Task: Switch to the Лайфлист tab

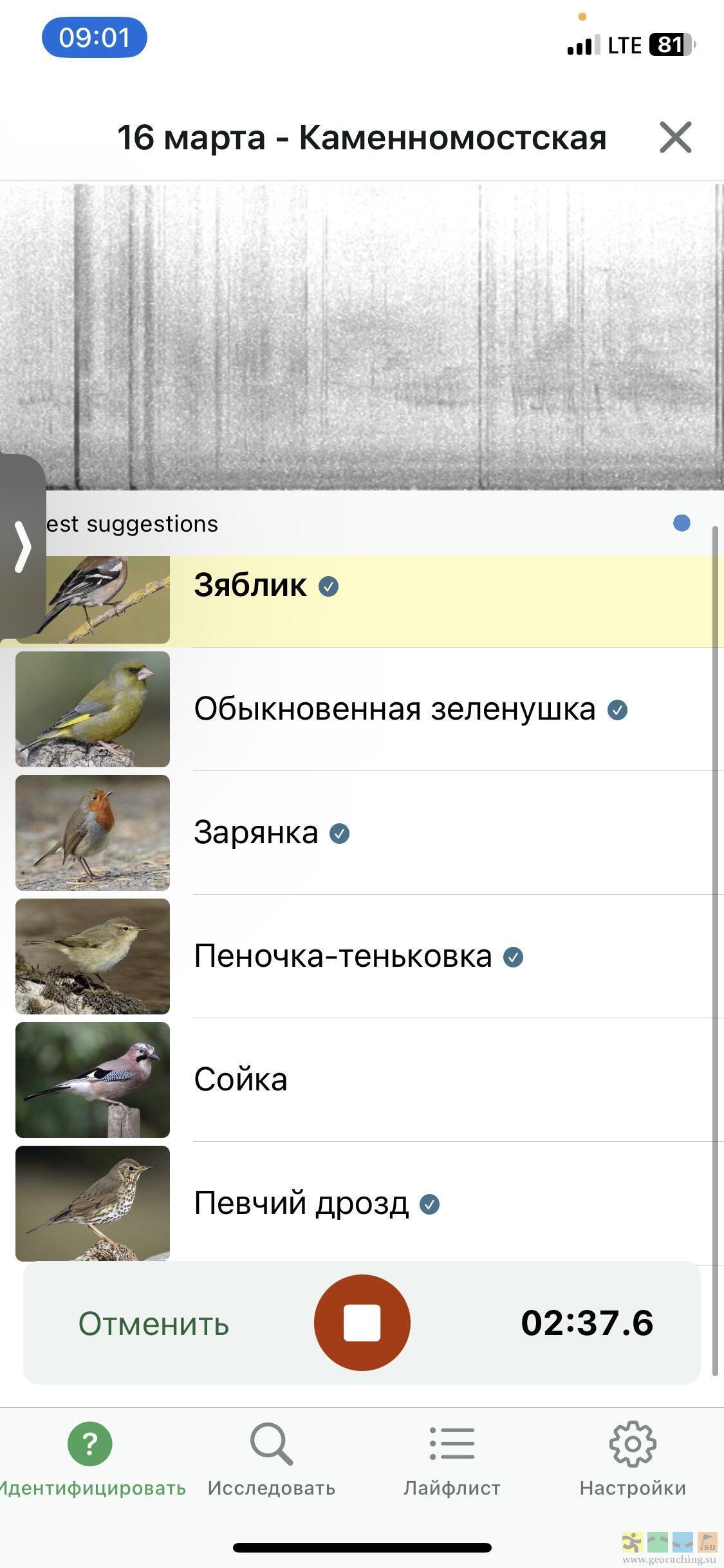Action: [x=452, y=1460]
